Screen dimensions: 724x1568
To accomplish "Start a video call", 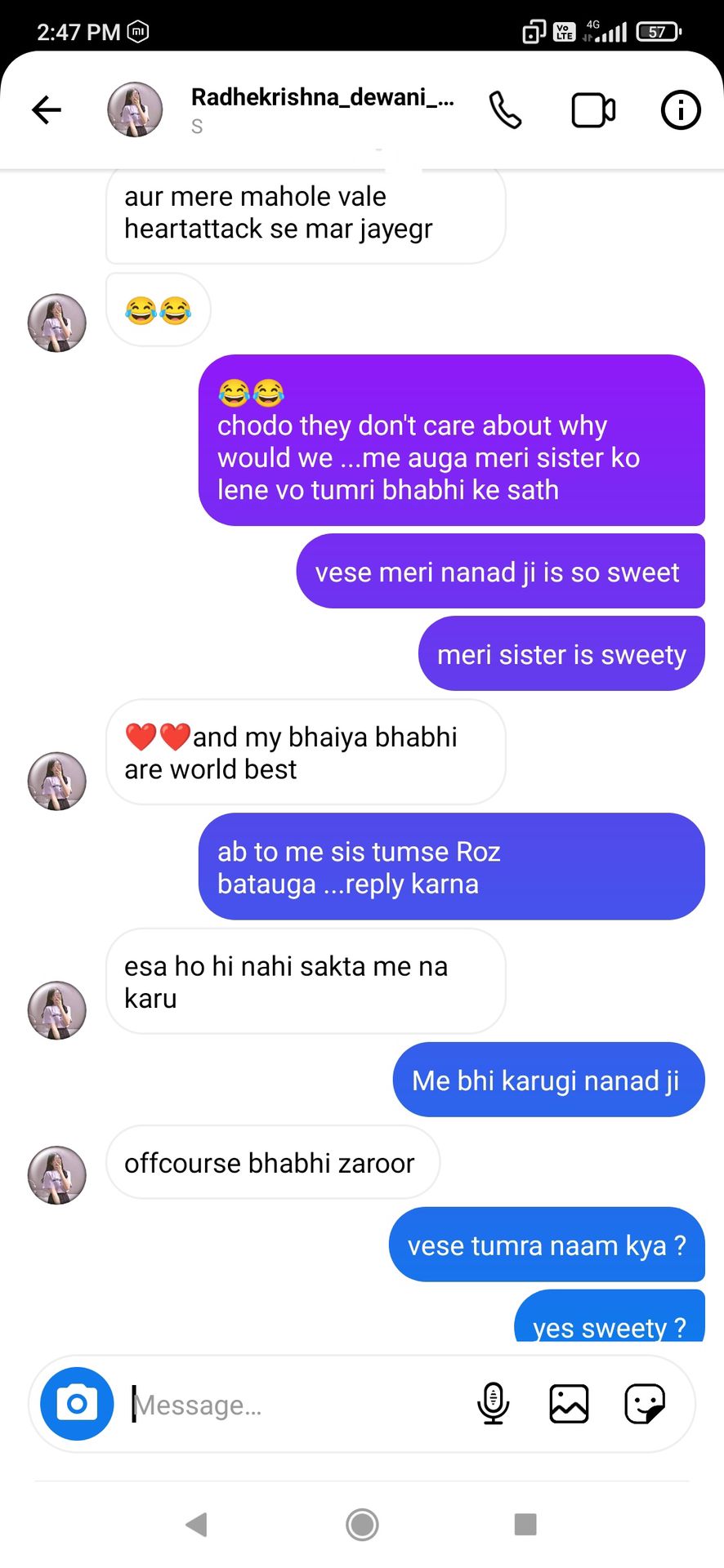I will pos(593,110).
